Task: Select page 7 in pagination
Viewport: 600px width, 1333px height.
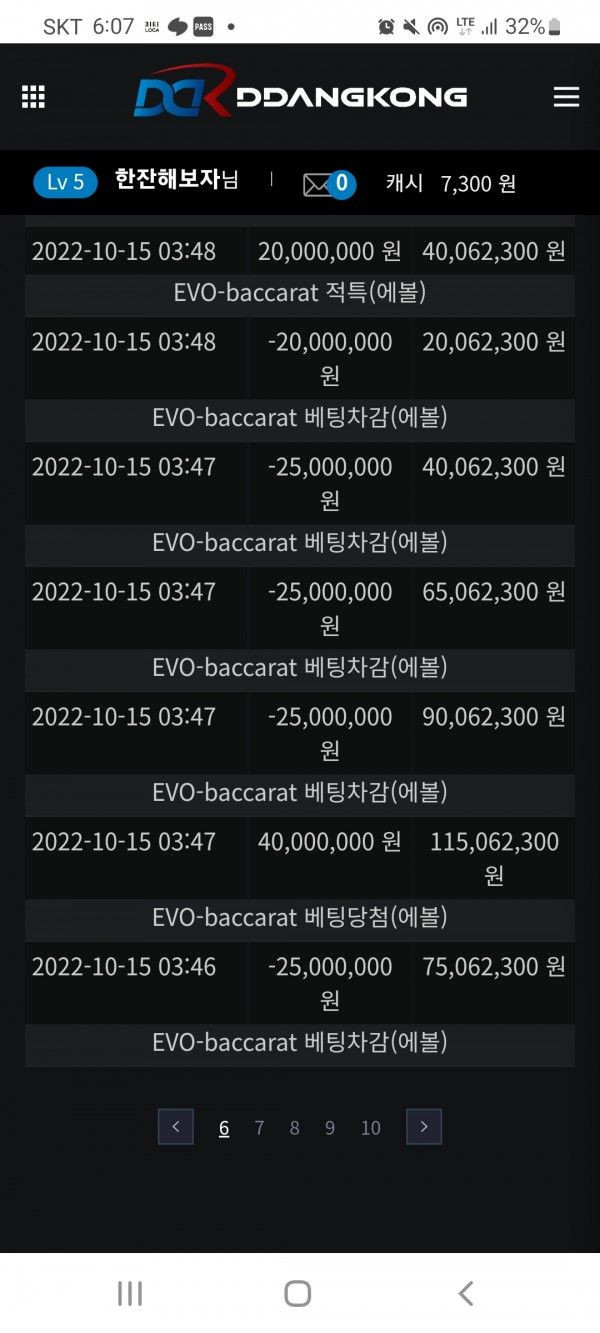Action: click(x=259, y=1128)
